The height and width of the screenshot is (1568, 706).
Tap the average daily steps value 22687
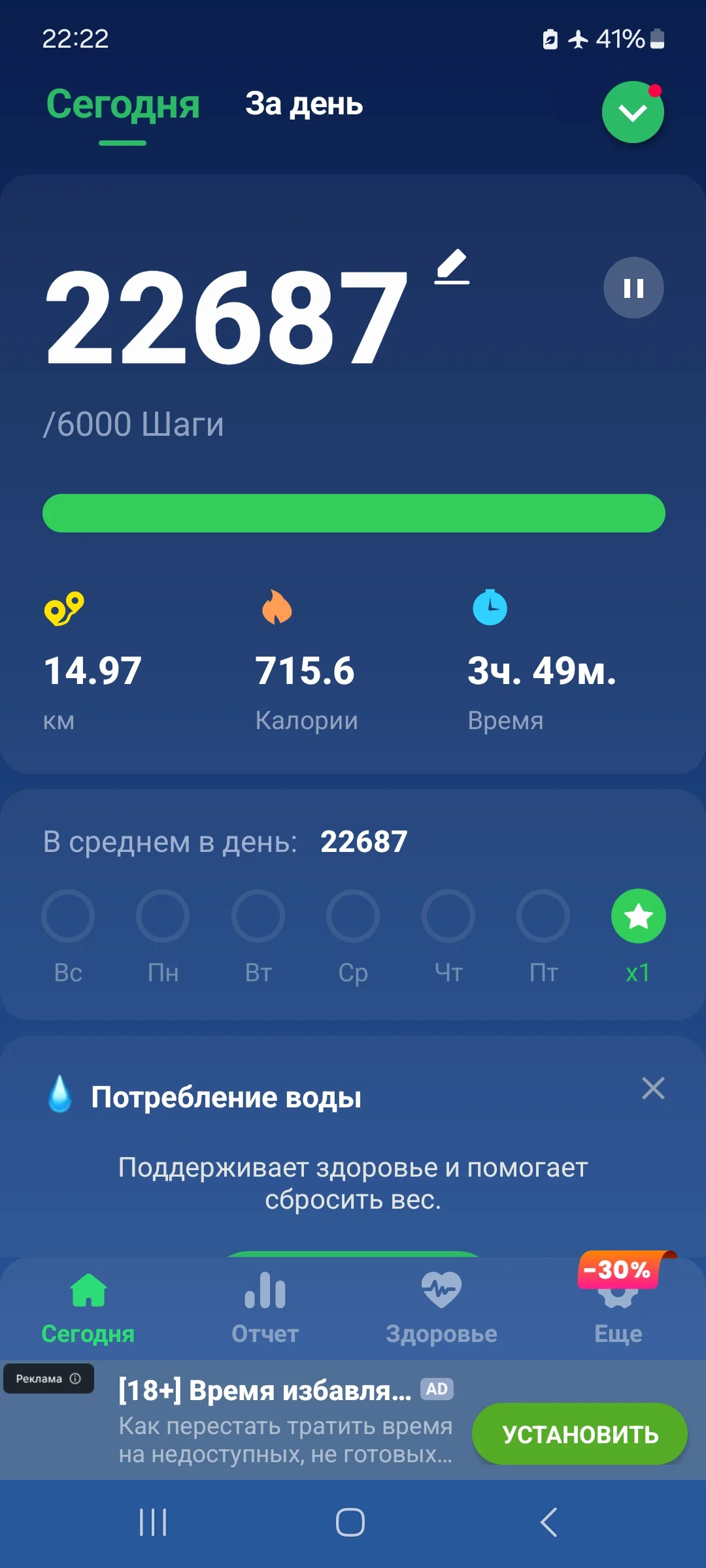pos(364,842)
